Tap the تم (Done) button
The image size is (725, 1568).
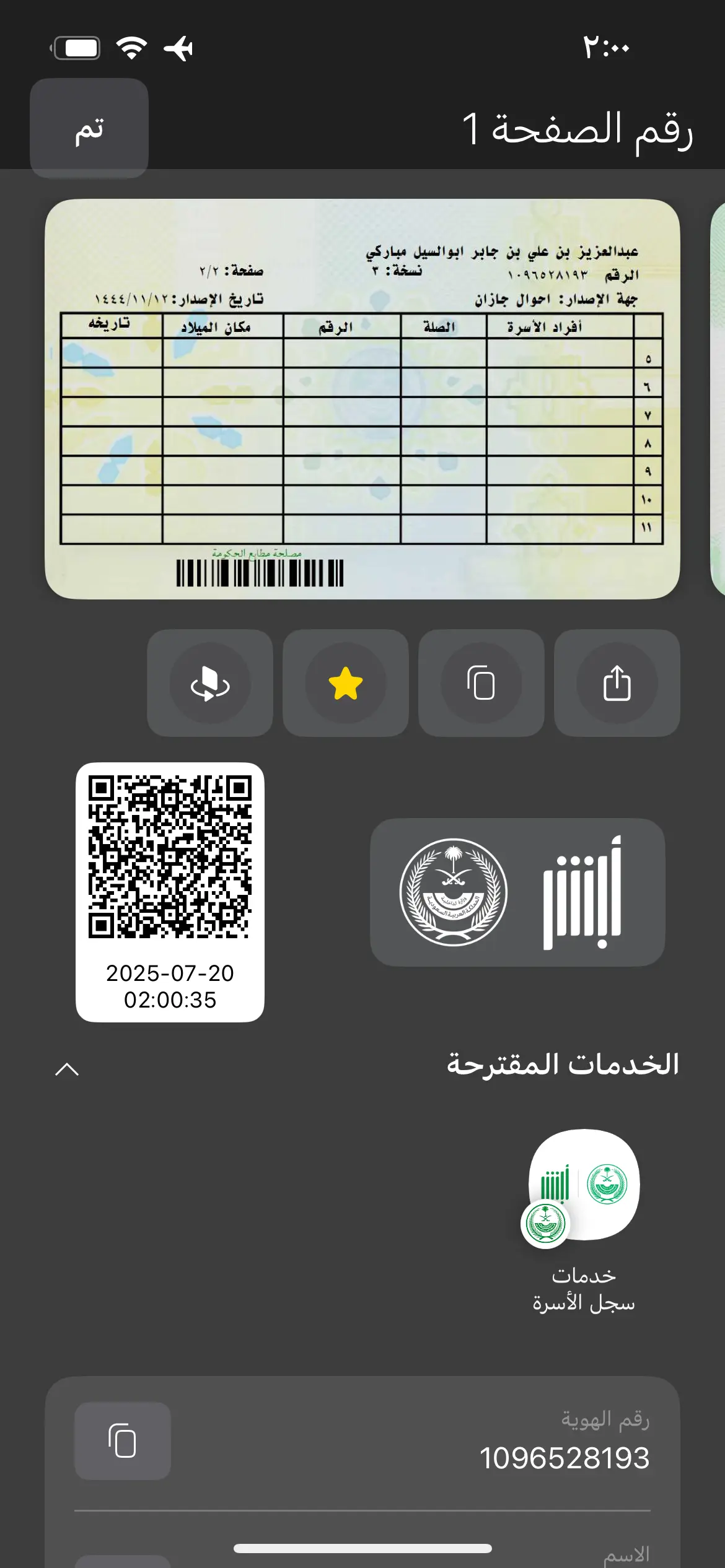tap(89, 128)
